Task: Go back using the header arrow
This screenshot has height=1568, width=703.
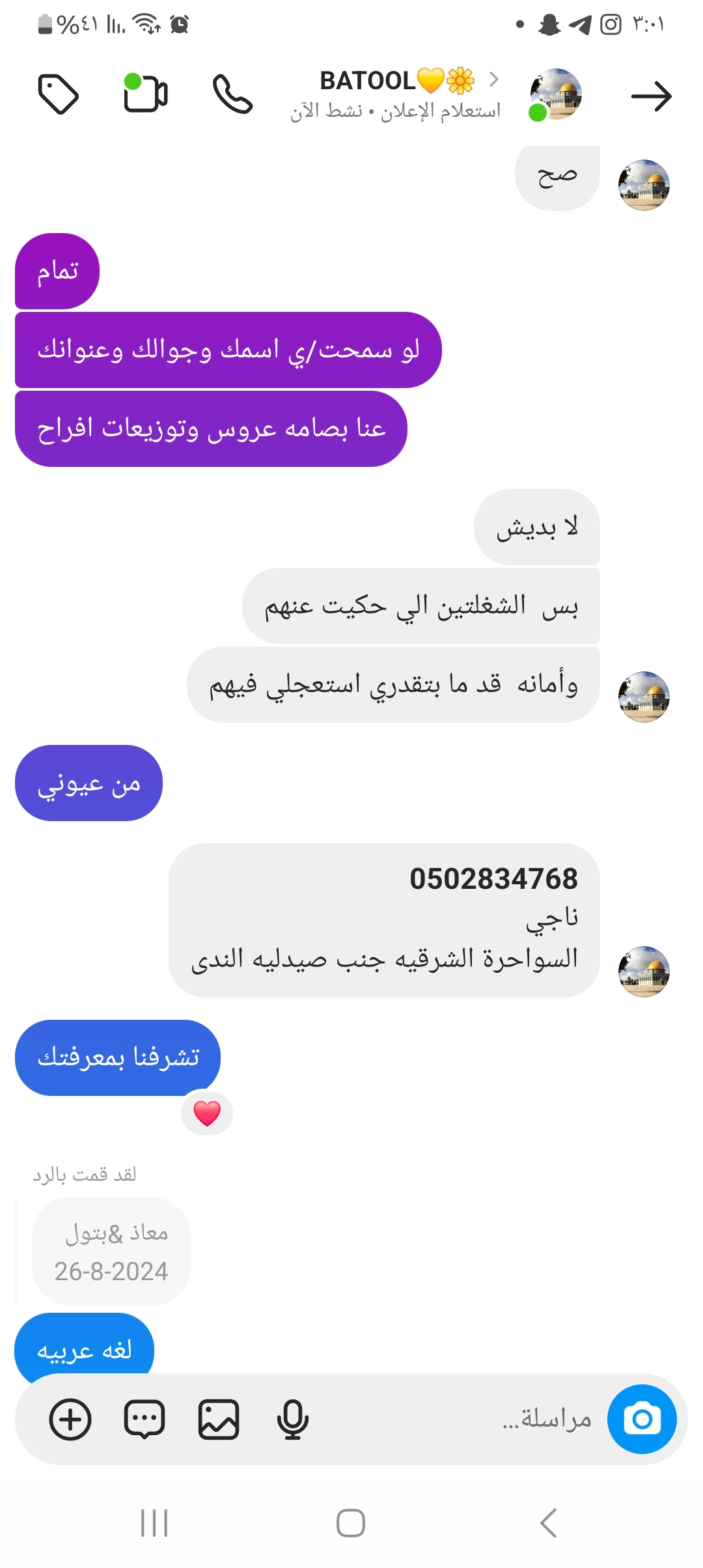Action: (x=651, y=96)
